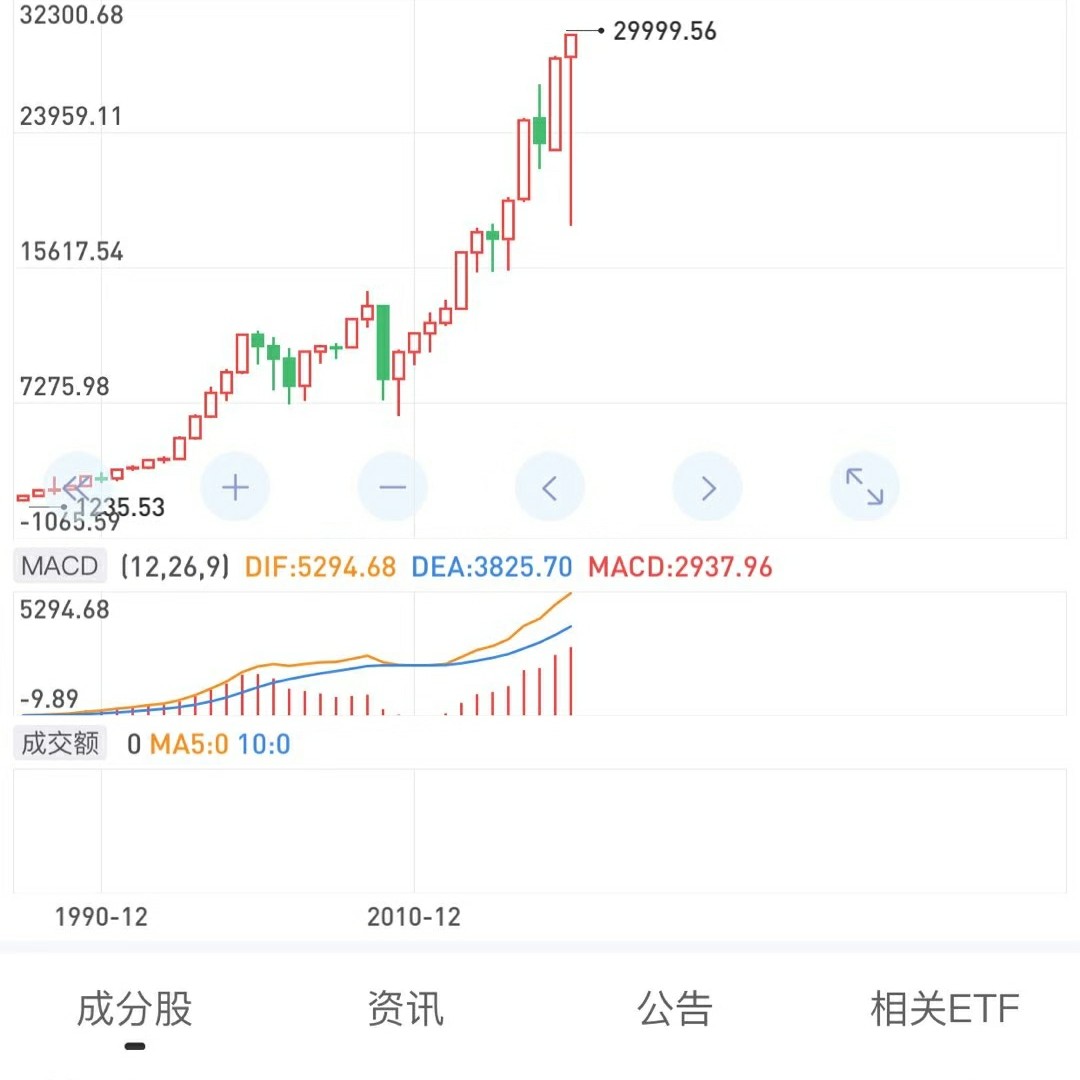Image resolution: width=1080 pixels, height=1080 pixels.
Task: Show the 成分股 tab
Action: tap(134, 1008)
